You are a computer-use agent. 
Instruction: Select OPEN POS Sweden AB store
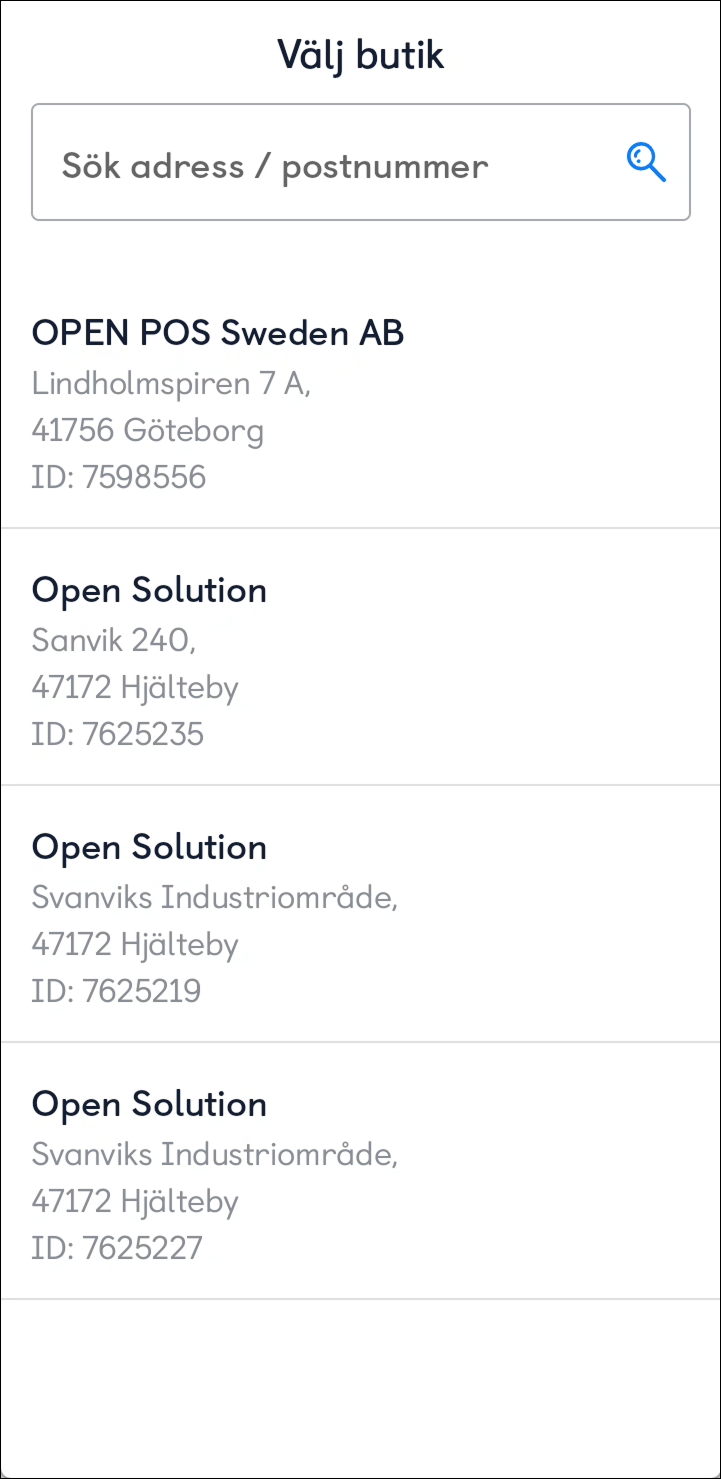pos(360,402)
